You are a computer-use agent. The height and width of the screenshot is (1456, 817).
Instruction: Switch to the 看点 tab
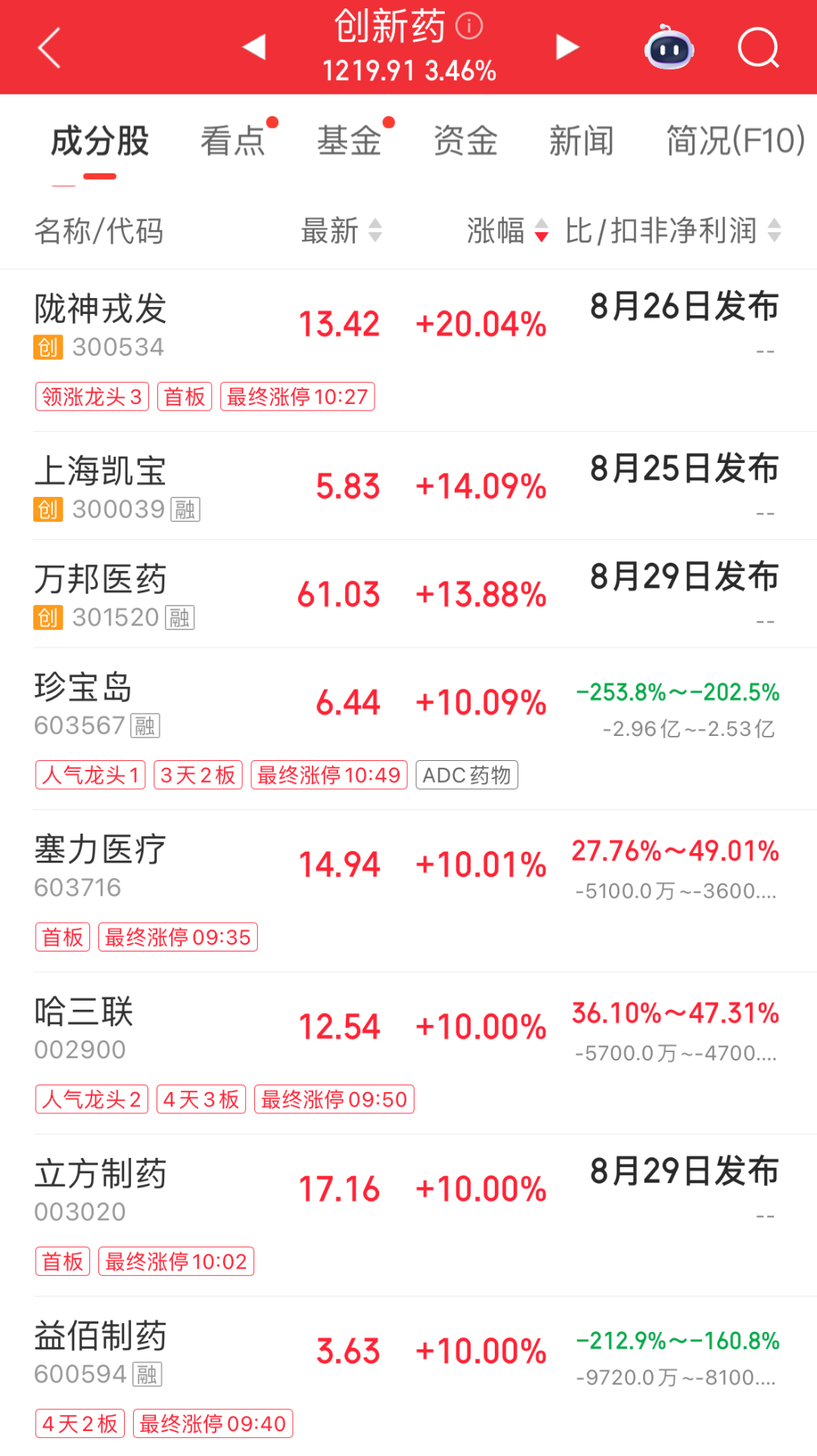[x=233, y=141]
